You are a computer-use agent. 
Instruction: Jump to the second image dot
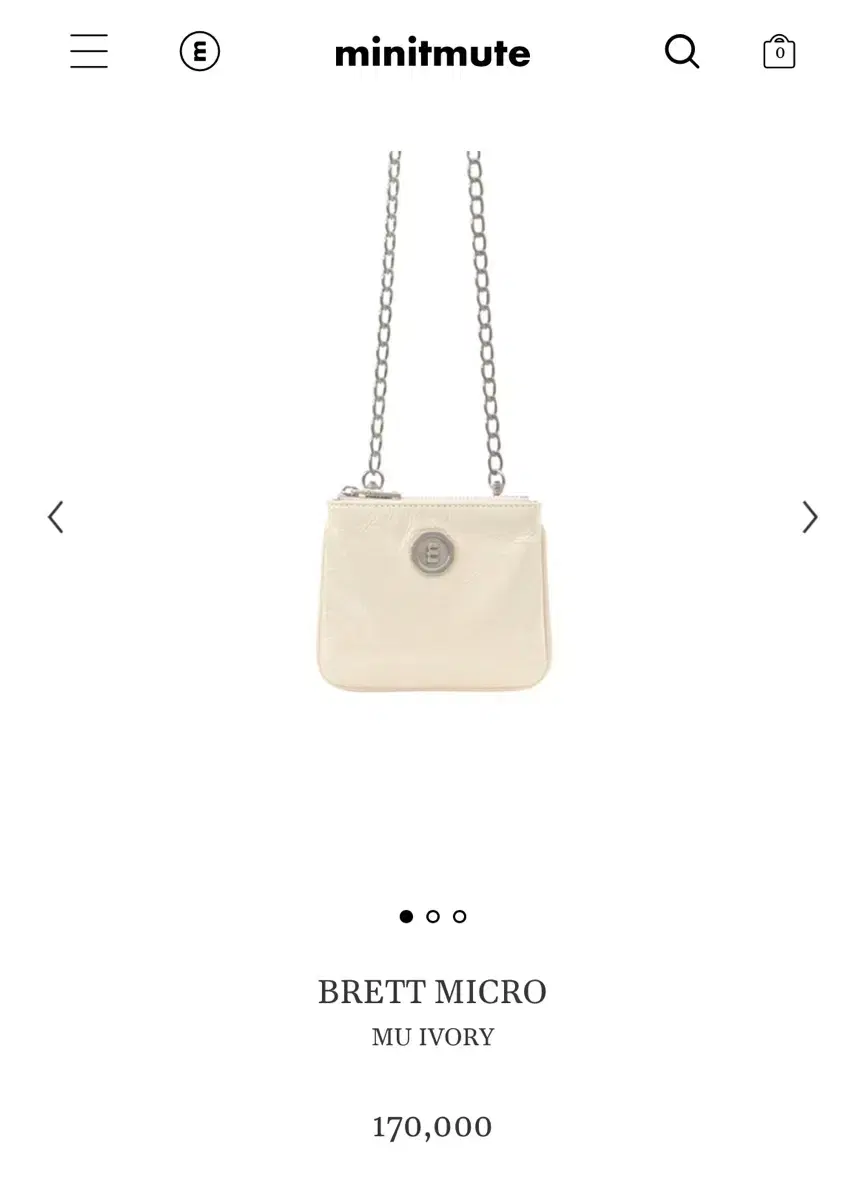coord(433,916)
